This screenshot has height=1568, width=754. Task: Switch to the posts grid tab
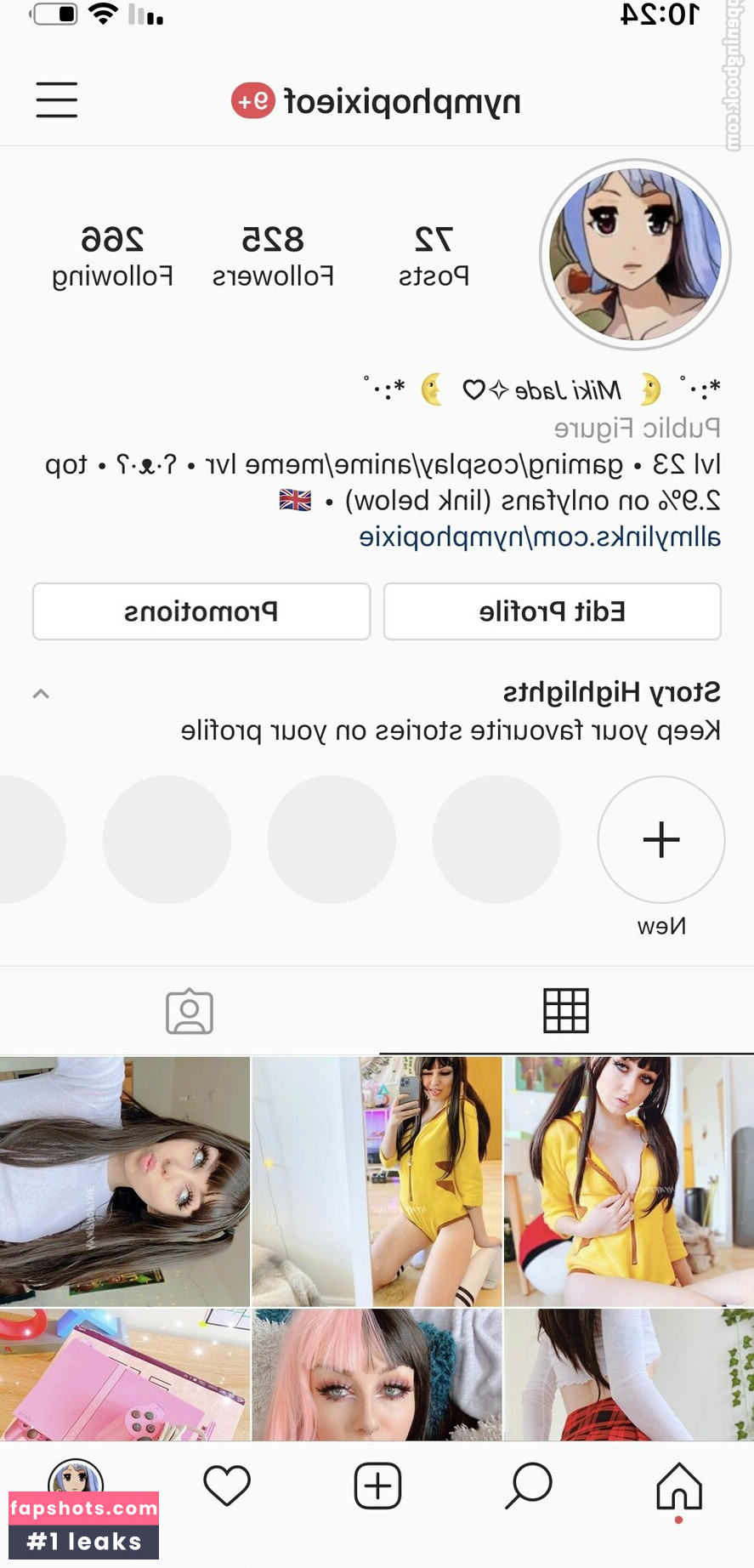[565, 1011]
